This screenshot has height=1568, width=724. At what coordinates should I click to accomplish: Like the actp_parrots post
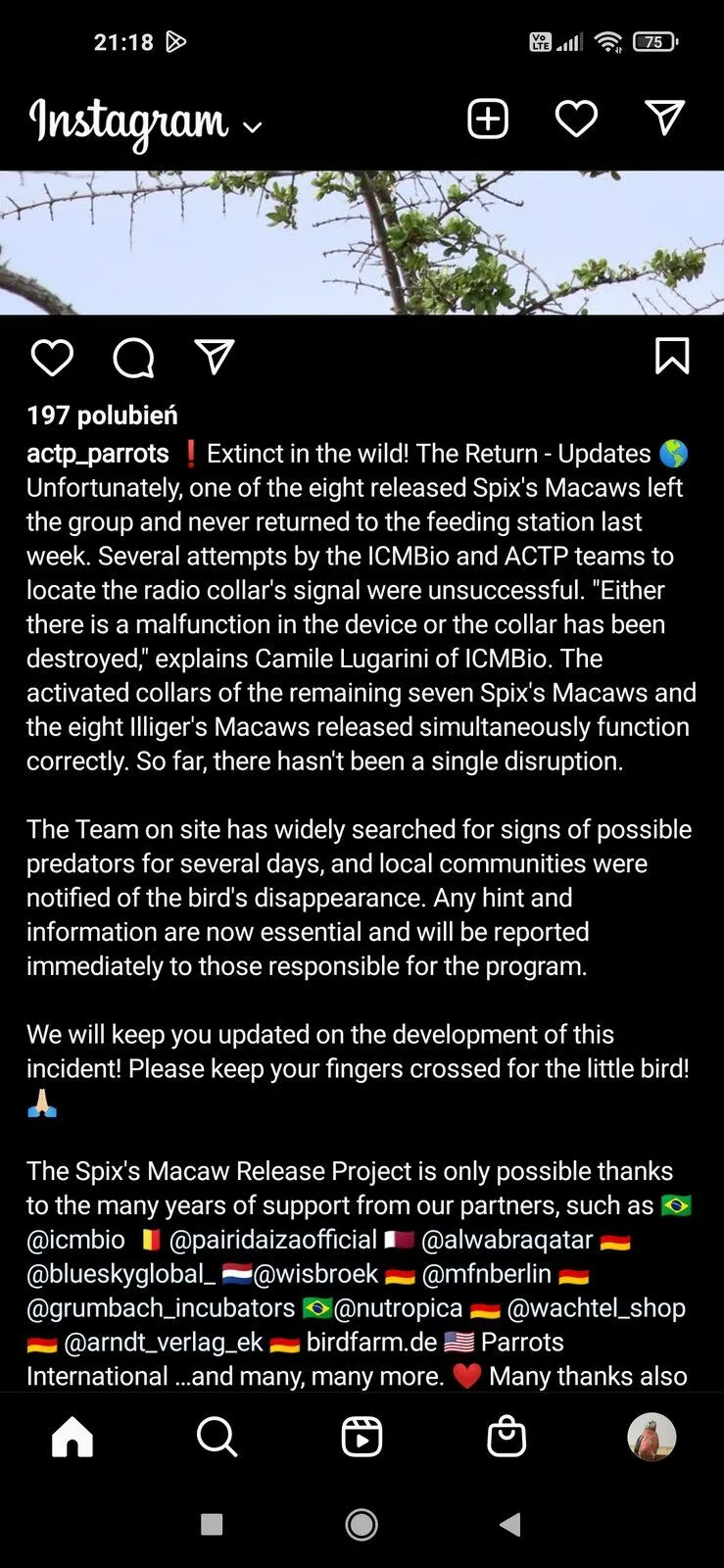(52, 358)
